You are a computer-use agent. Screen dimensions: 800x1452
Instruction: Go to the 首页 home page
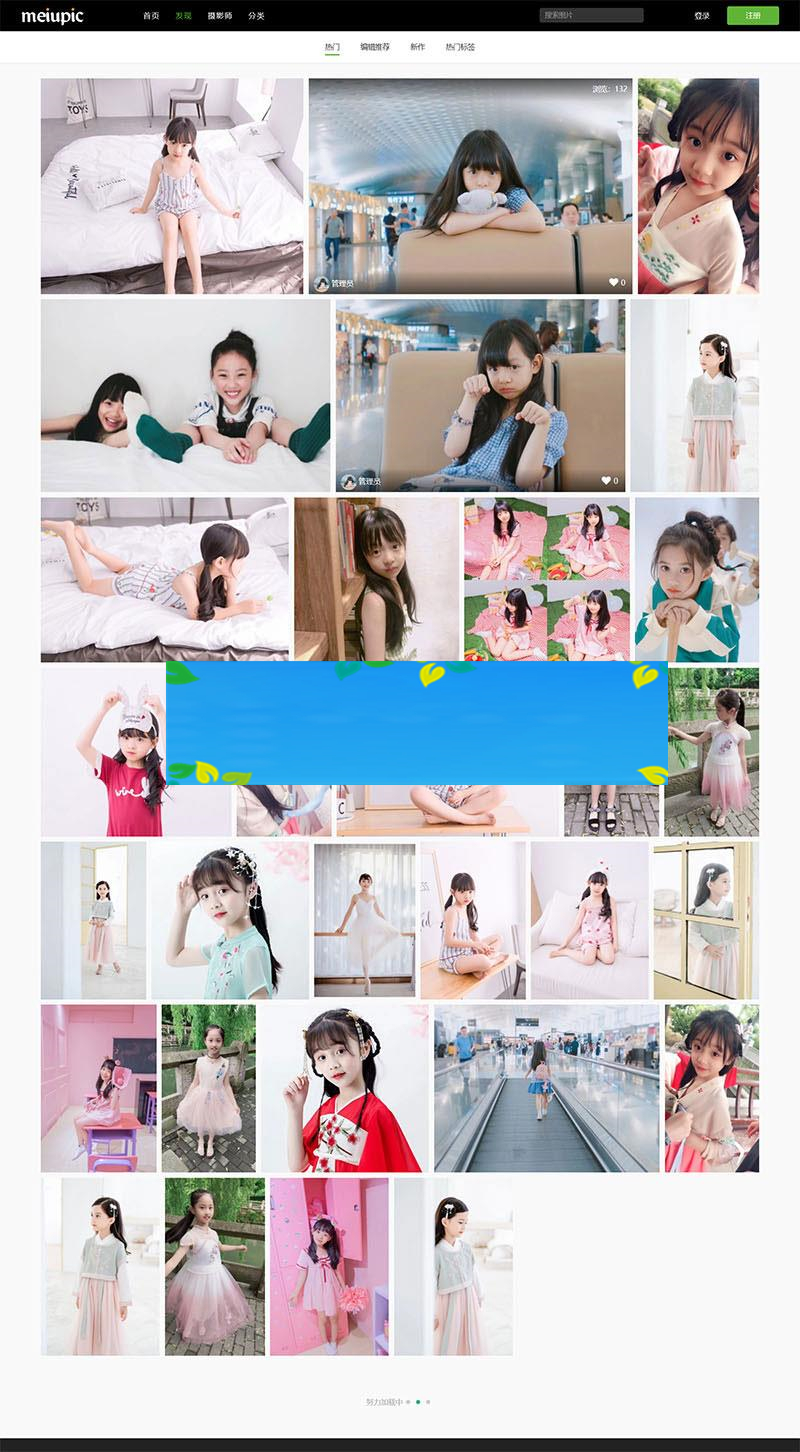click(x=151, y=16)
